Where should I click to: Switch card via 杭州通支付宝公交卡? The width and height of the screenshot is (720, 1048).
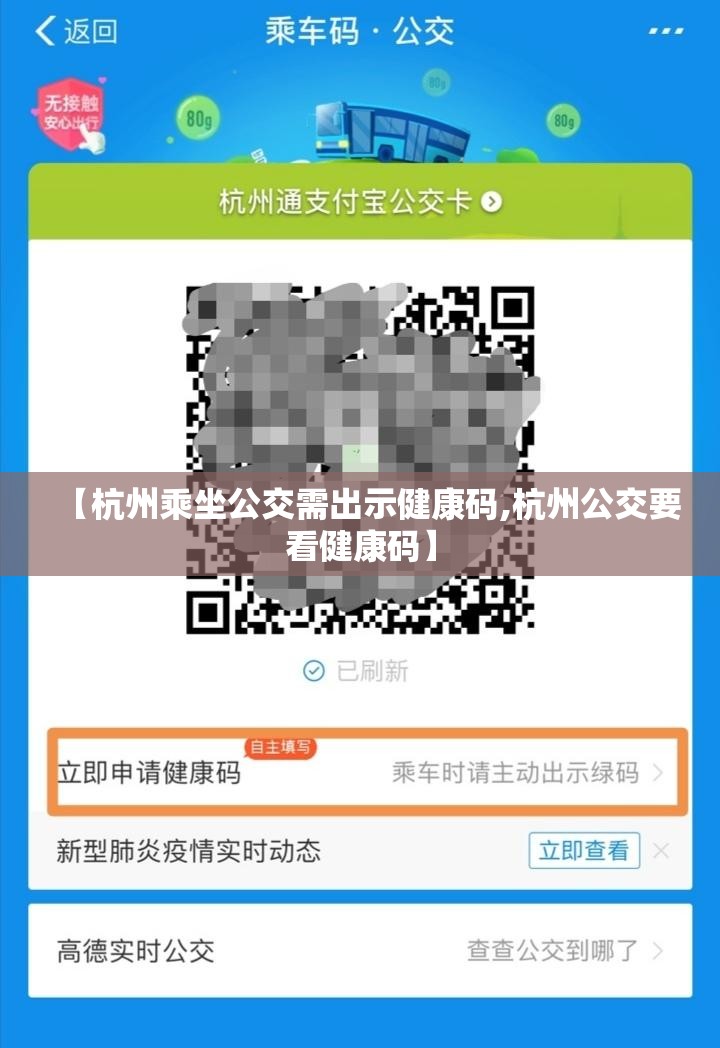[x=360, y=202]
